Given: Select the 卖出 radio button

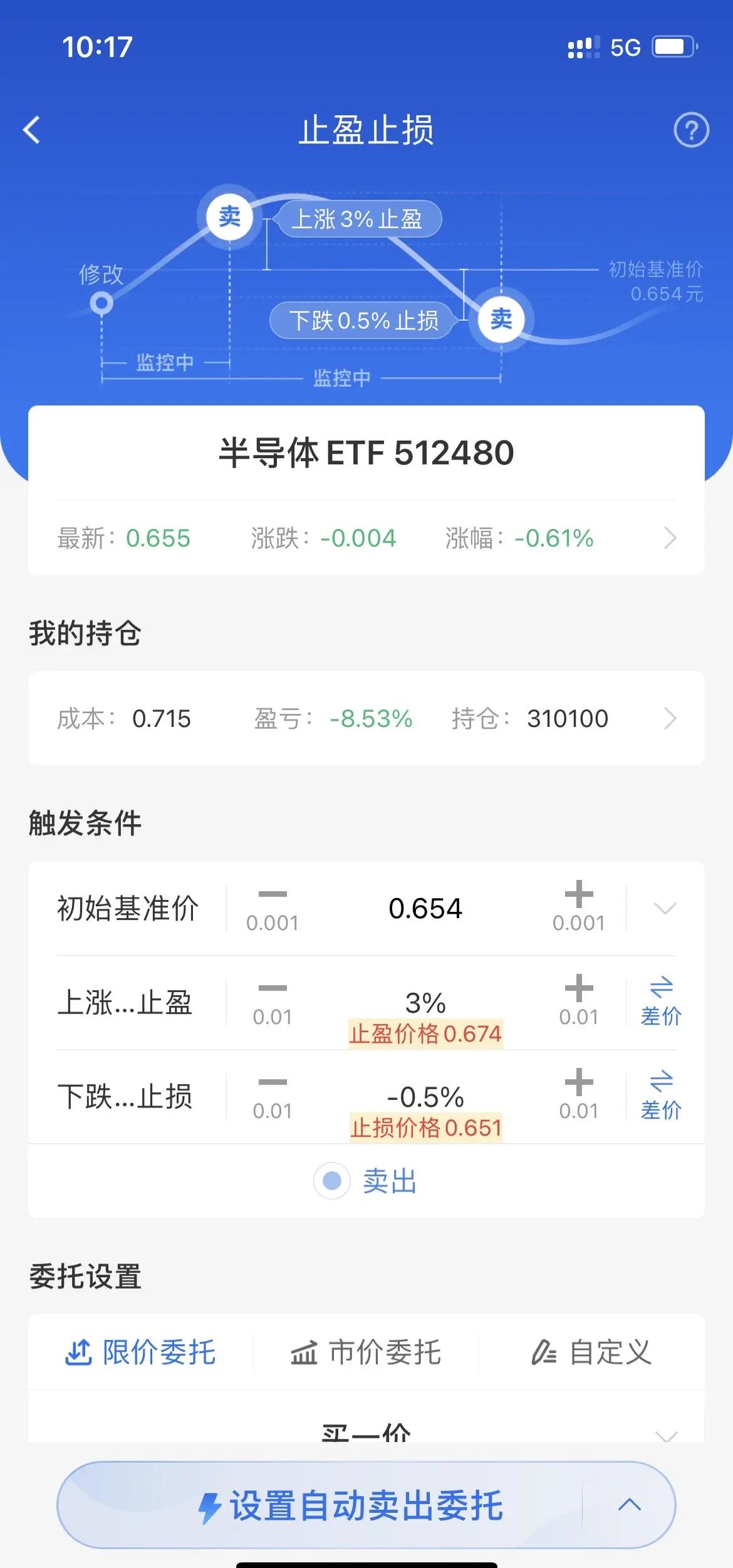Looking at the screenshot, I should [x=333, y=1181].
